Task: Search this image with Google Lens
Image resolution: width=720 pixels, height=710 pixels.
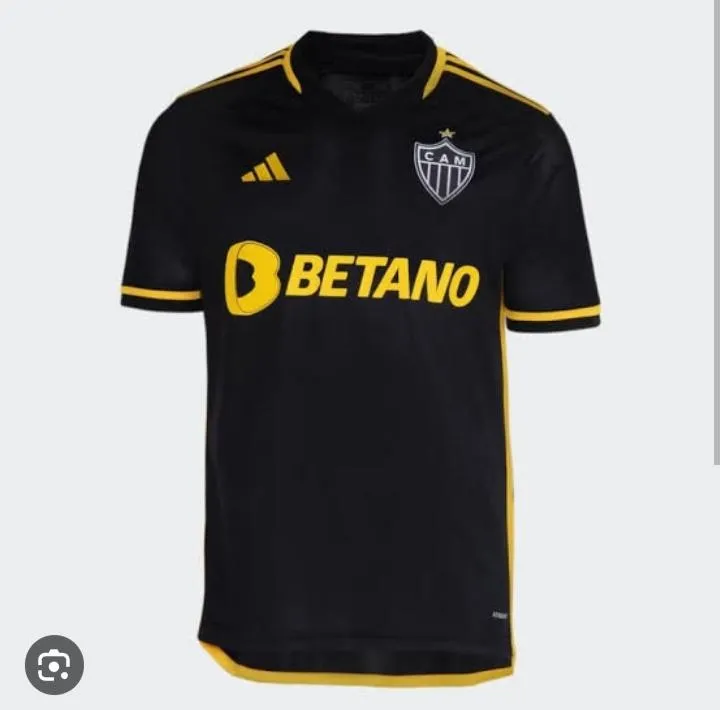Action: click(x=54, y=664)
